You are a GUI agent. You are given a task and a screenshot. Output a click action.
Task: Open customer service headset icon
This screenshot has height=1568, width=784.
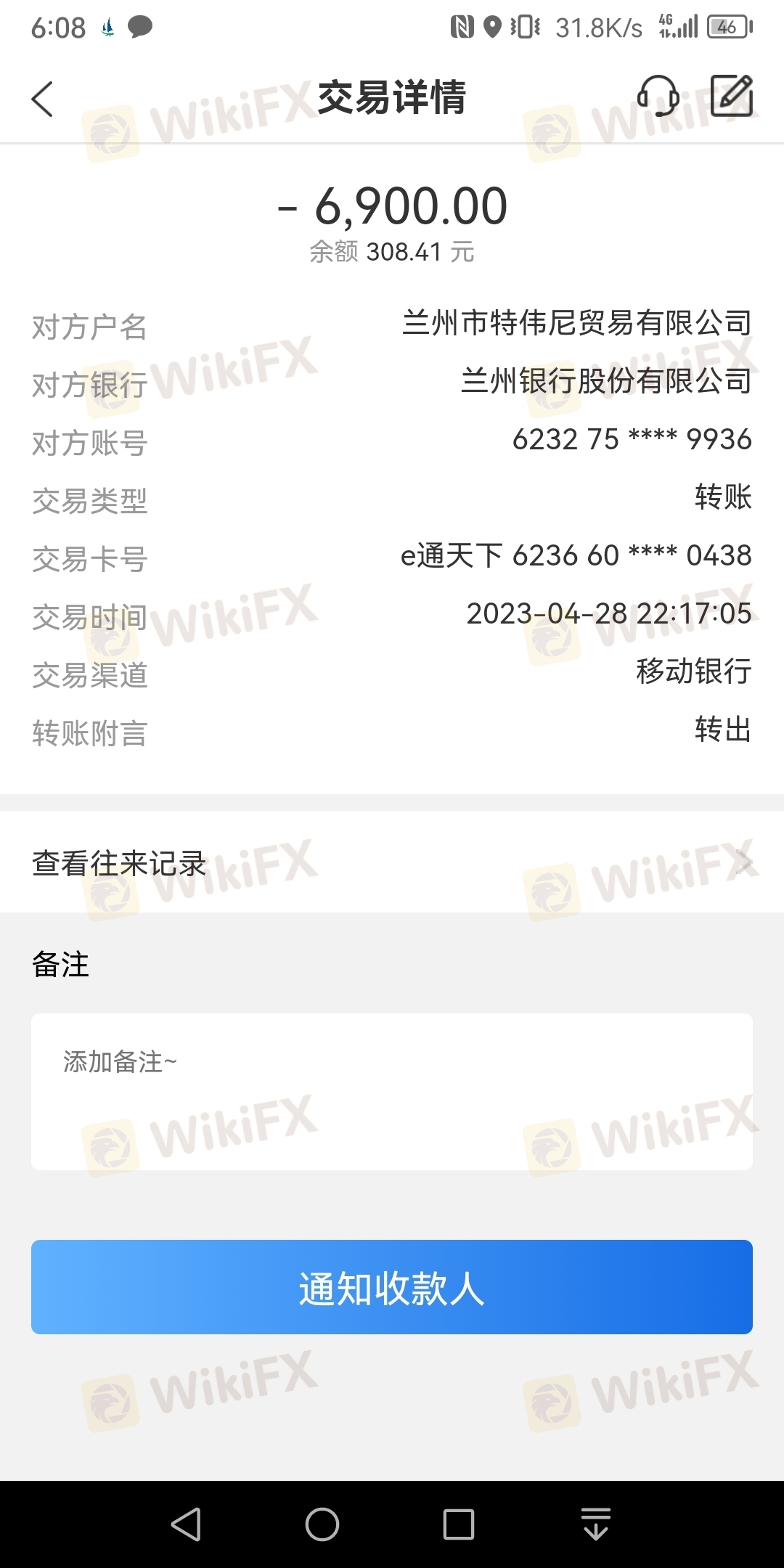click(658, 97)
